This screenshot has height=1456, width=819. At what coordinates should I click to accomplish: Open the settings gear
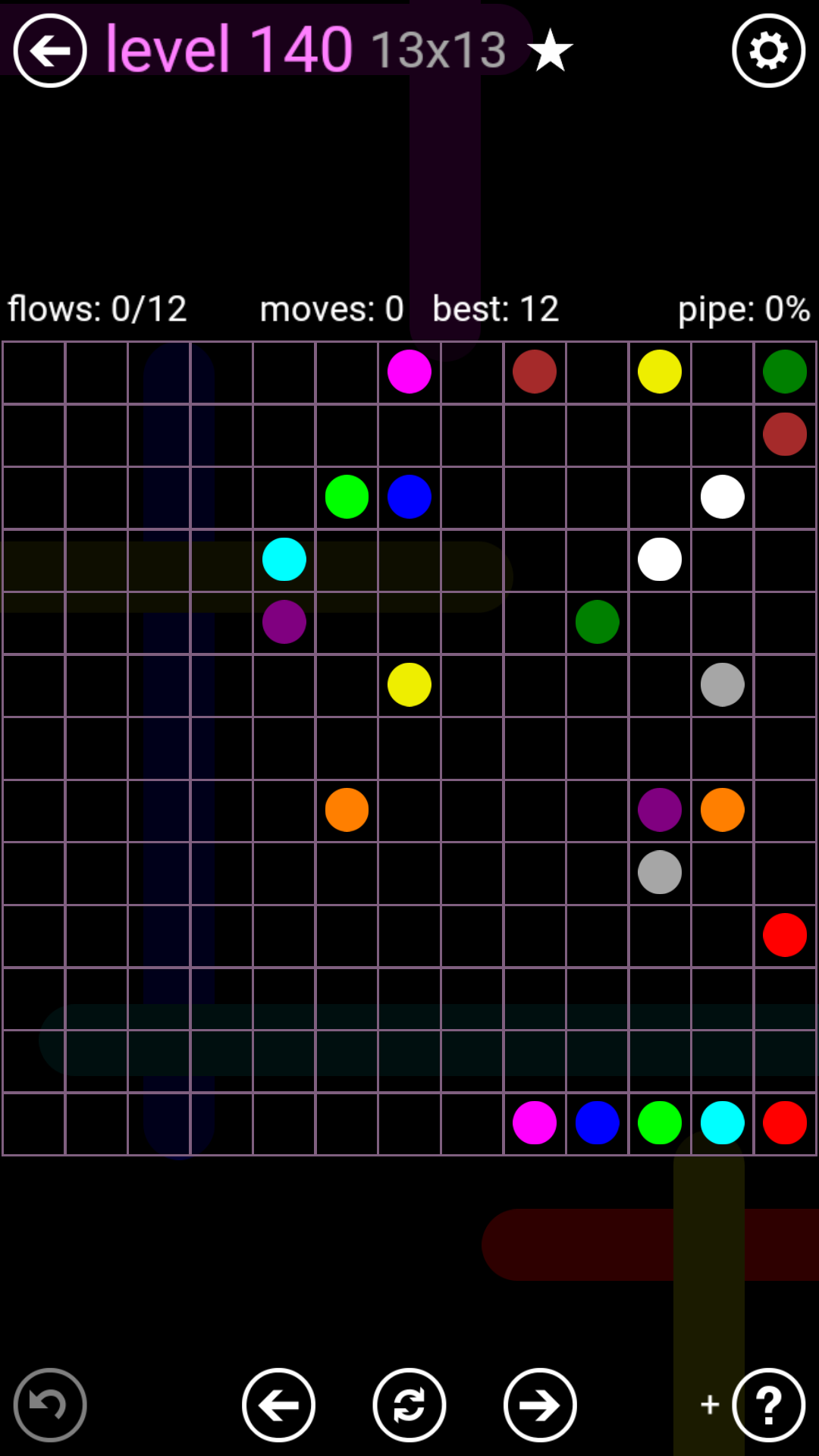[768, 51]
